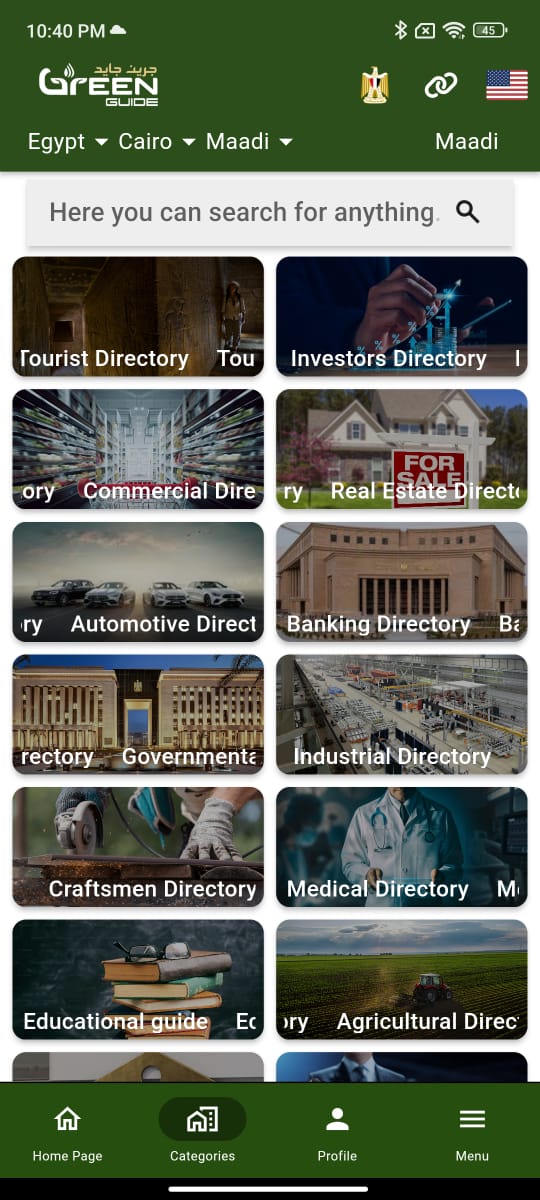Image resolution: width=540 pixels, height=1200 pixels.
Task: Open the Industrial Directory card
Action: coord(402,715)
